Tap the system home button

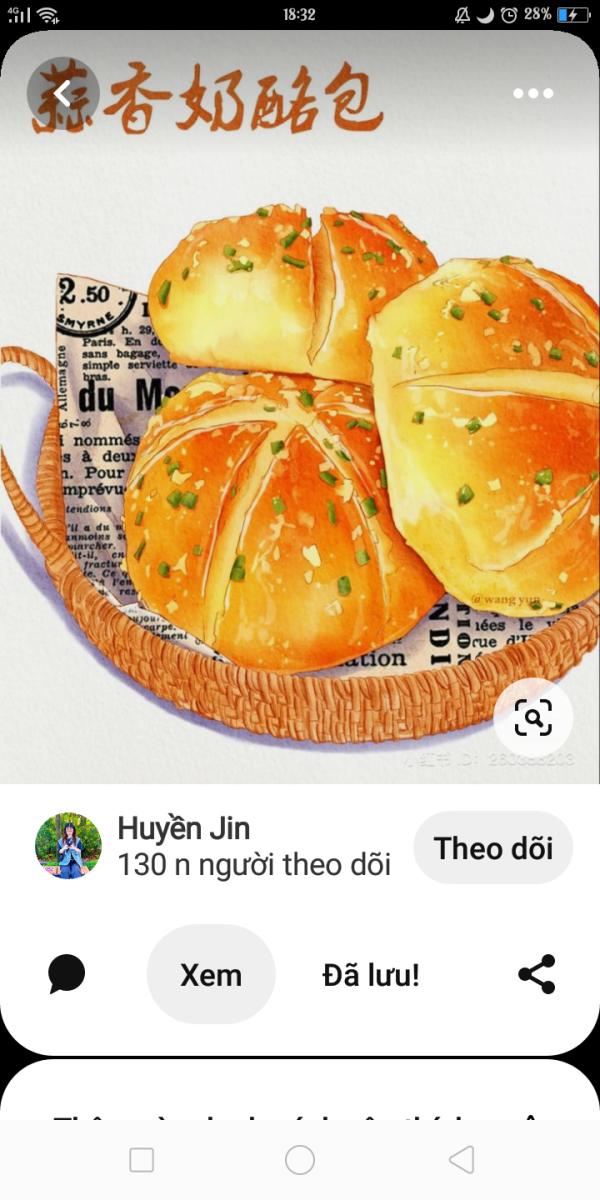pos(300,1160)
